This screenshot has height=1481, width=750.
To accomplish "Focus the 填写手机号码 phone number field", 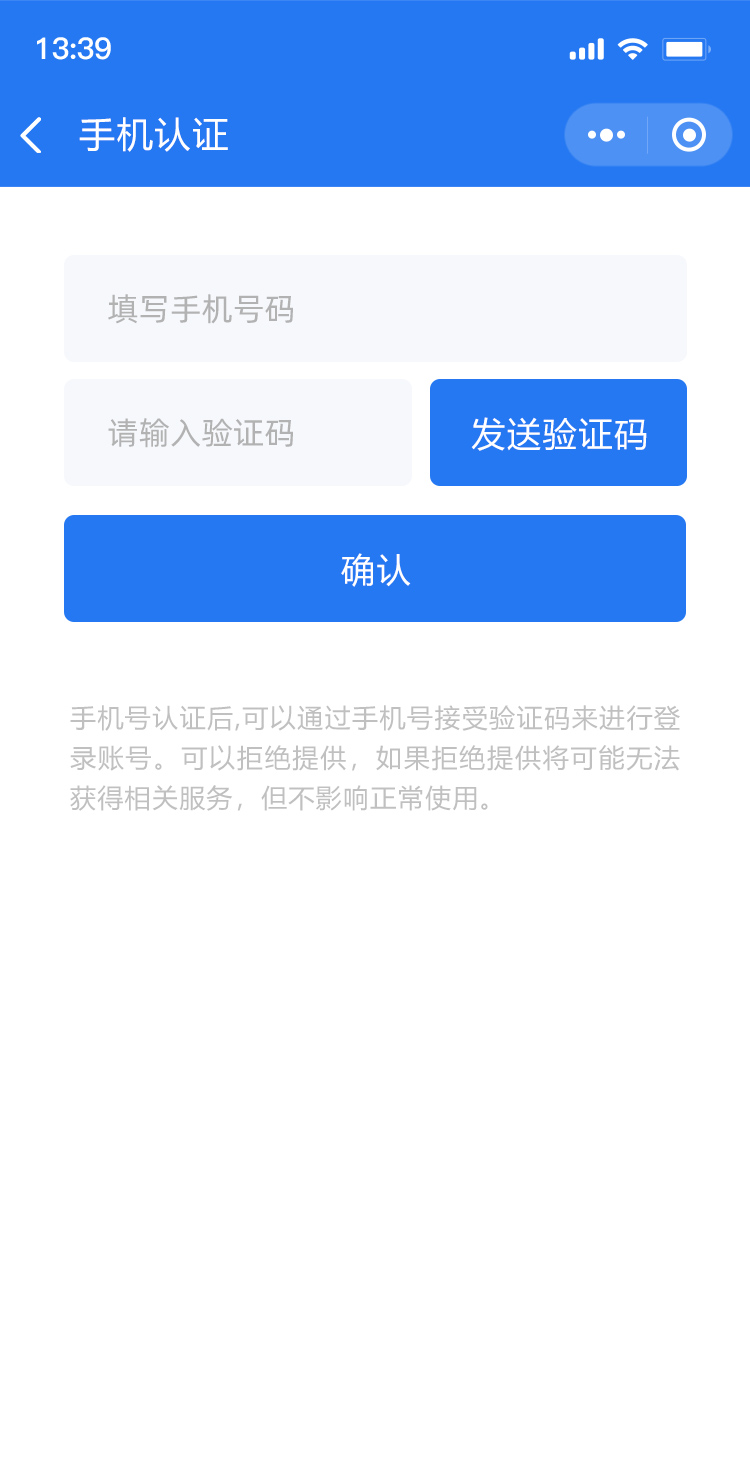I will click(x=375, y=308).
